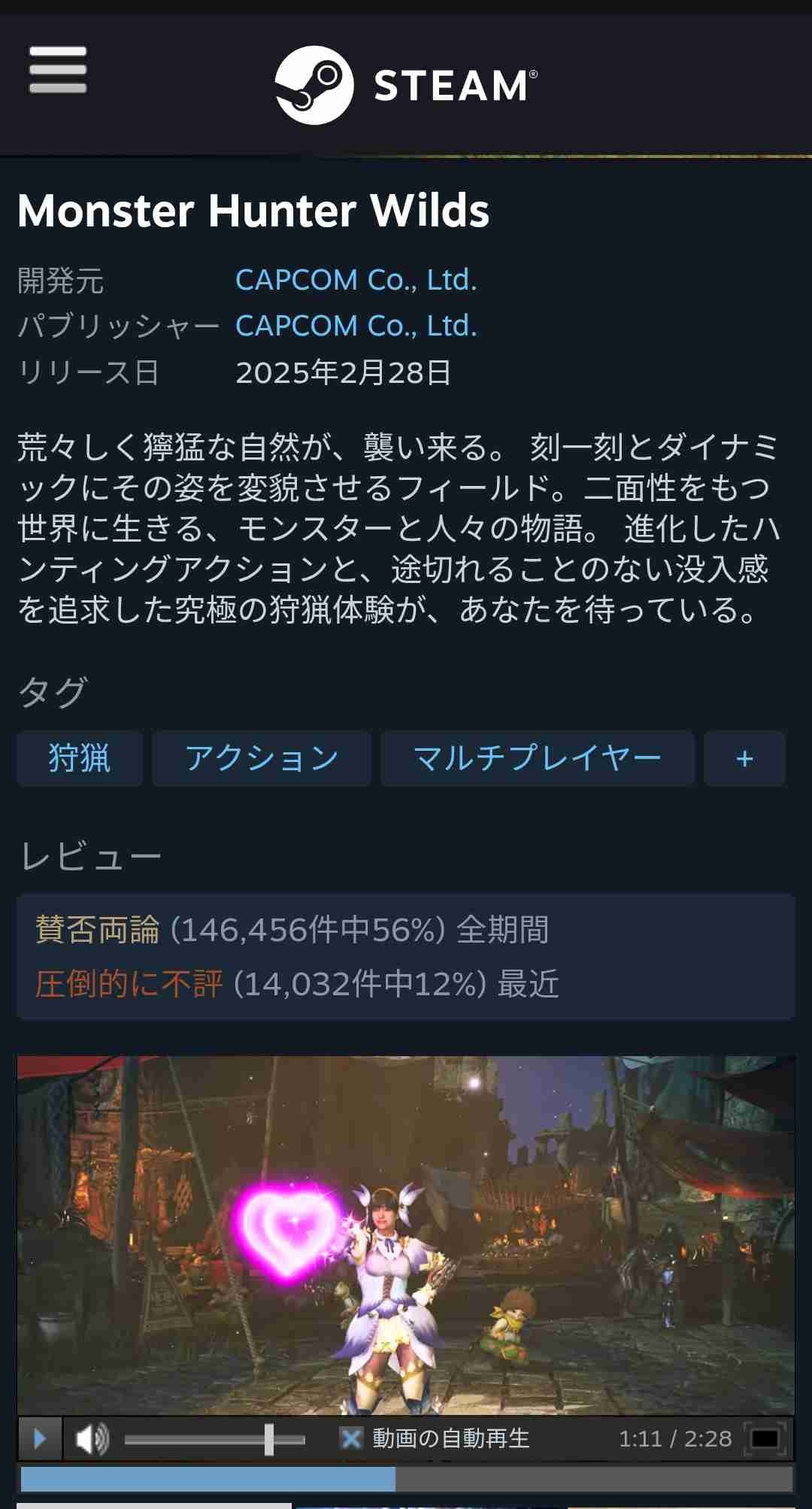The image size is (812, 1509).
Task: Open the developer link CAPCOM Co., Ltd.
Action: pyautogui.click(x=356, y=280)
